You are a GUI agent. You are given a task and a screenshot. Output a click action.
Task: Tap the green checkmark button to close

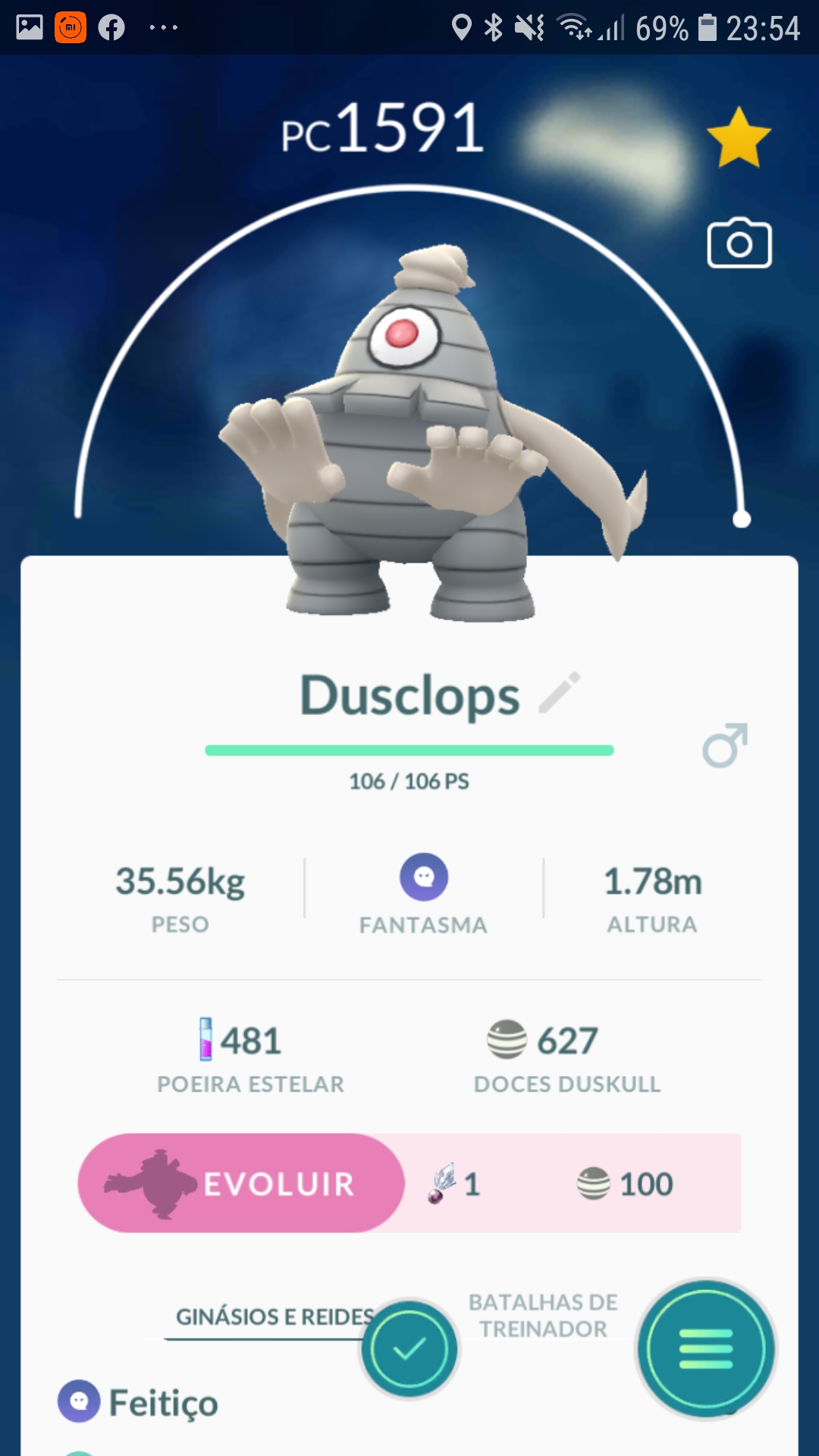pos(409,1349)
